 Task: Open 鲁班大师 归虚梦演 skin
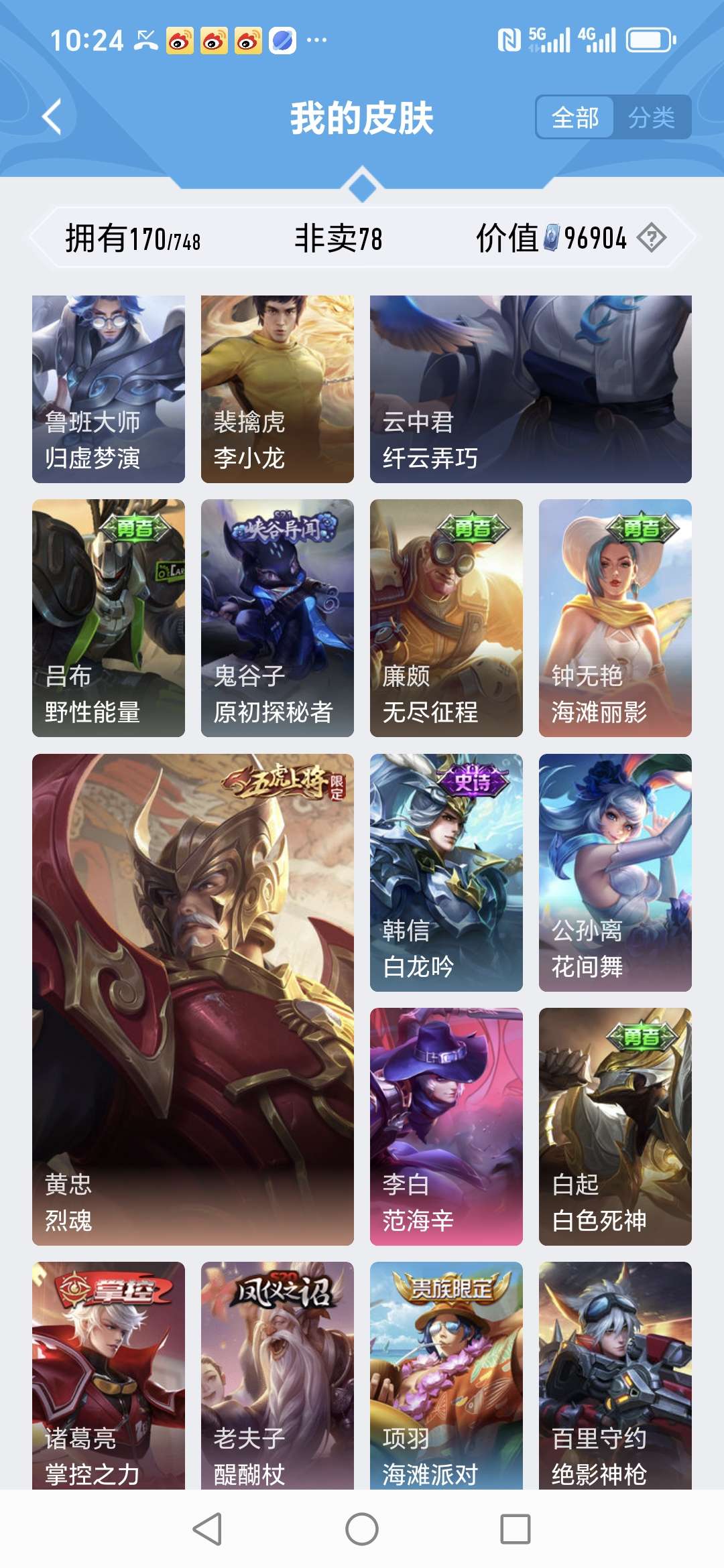point(109,389)
